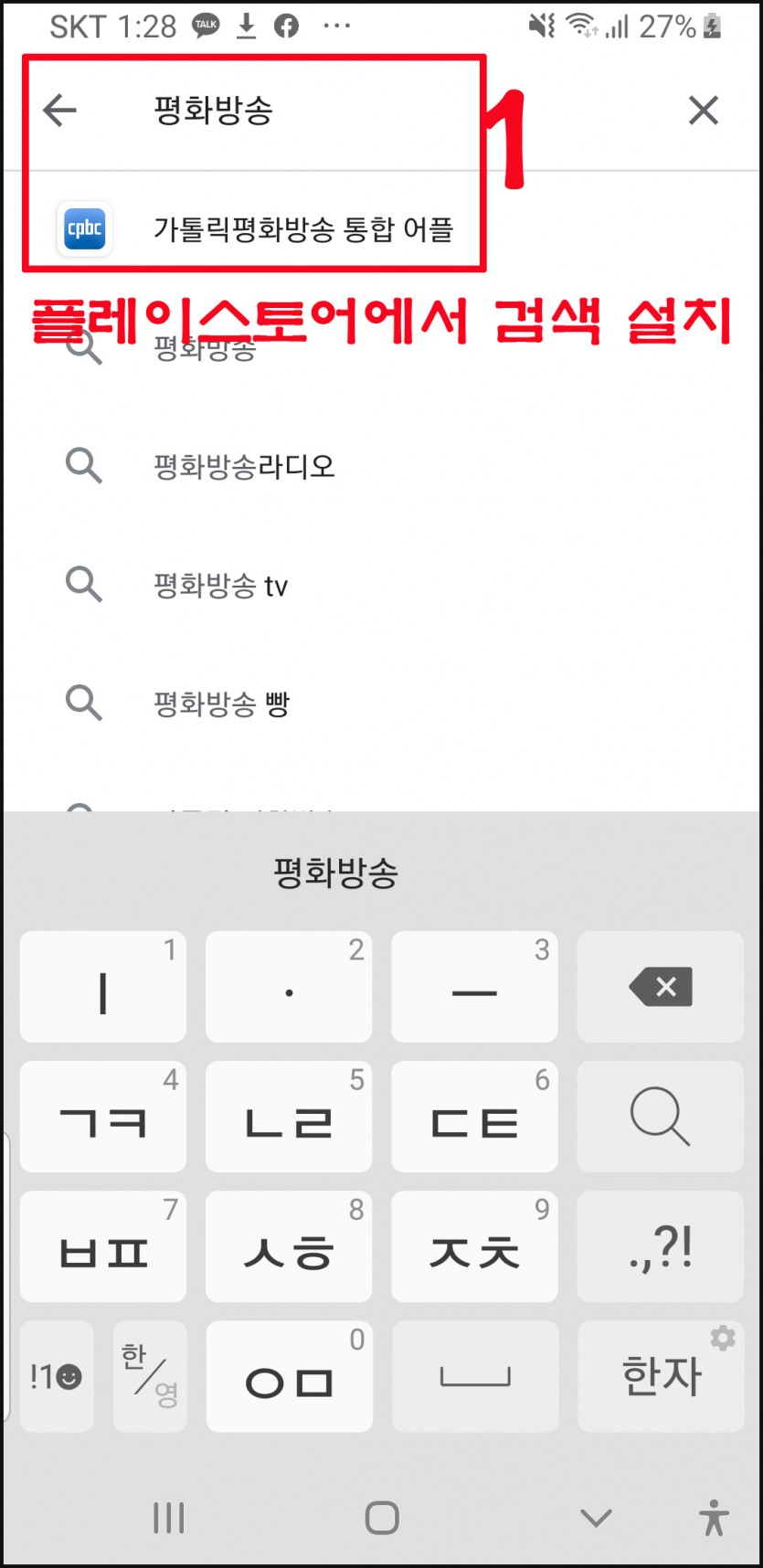Switch keyboard language with the 한/영 key

pyautogui.click(x=150, y=1376)
